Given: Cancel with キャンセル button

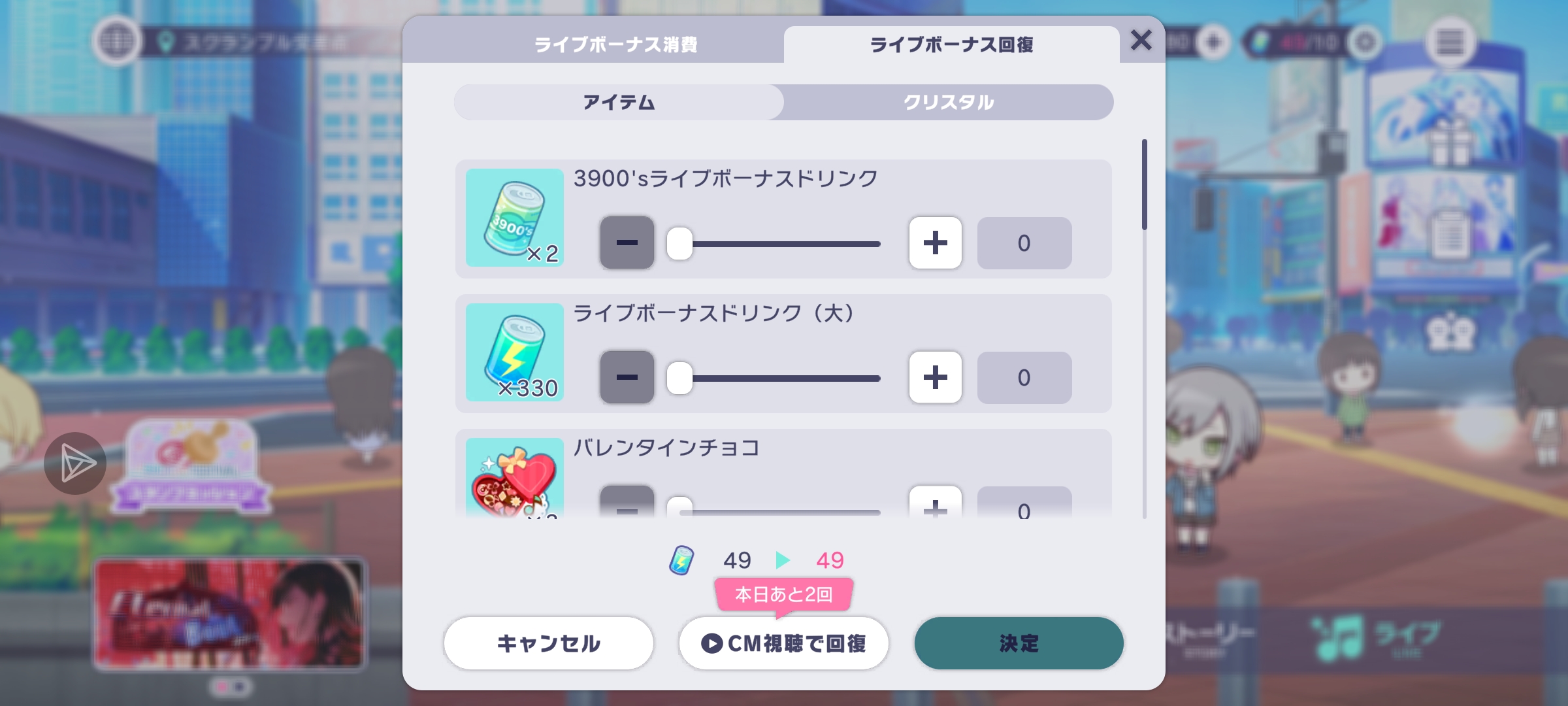Looking at the screenshot, I should pos(548,643).
